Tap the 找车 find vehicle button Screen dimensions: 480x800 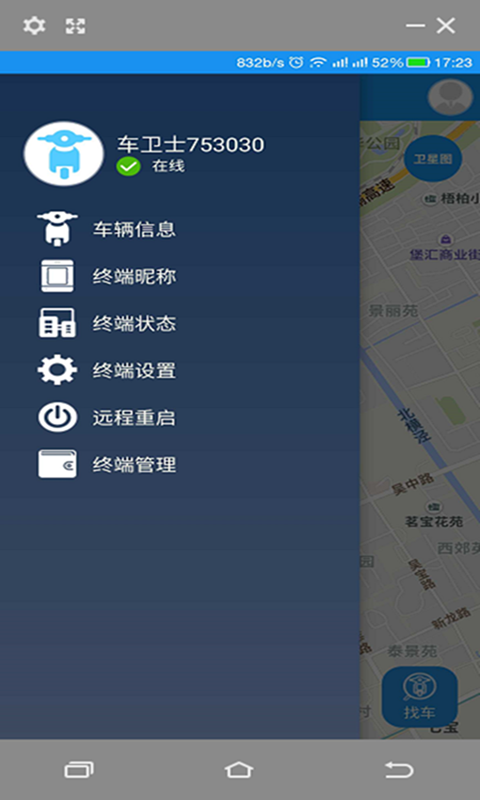click(x=419, y=697)
